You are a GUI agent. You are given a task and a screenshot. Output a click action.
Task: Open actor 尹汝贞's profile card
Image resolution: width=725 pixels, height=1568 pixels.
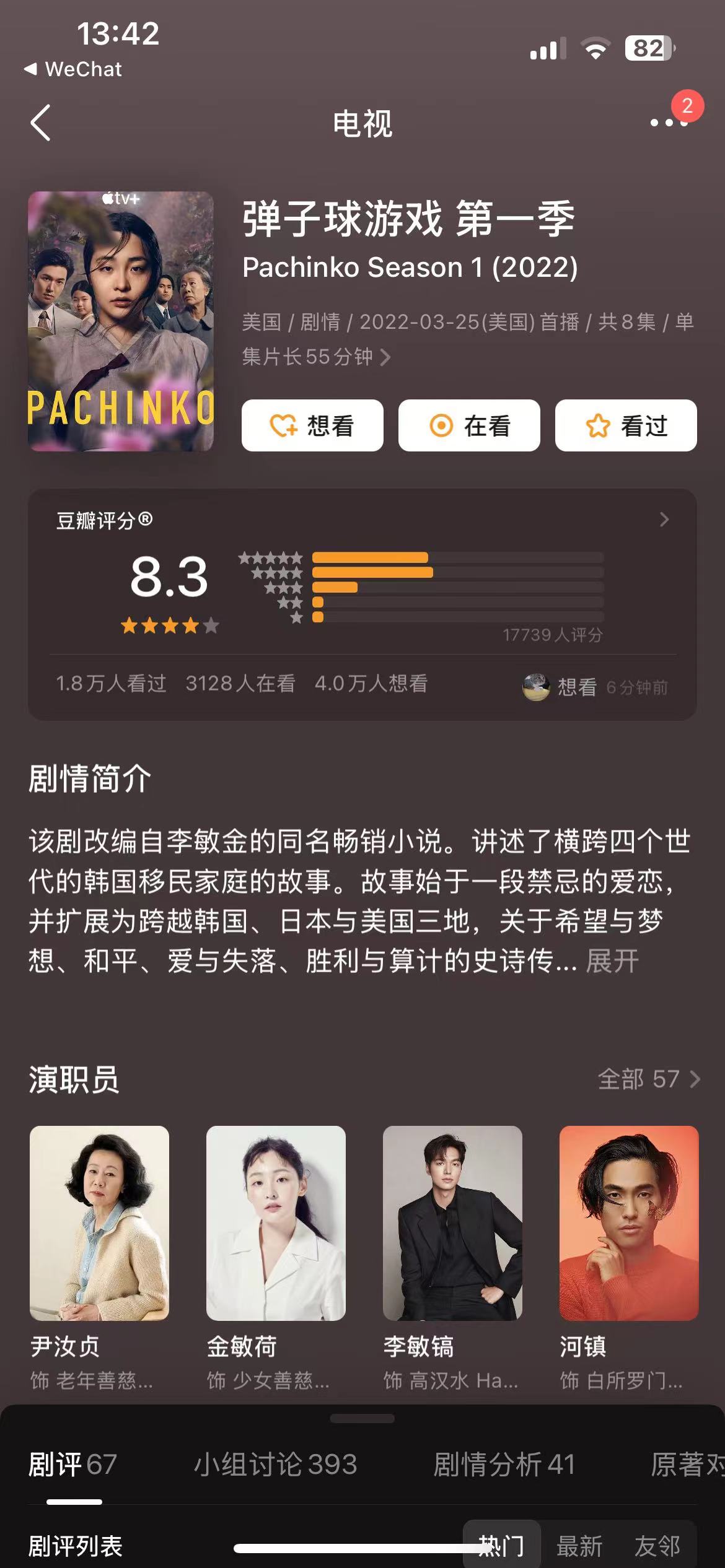(99, 1222)
